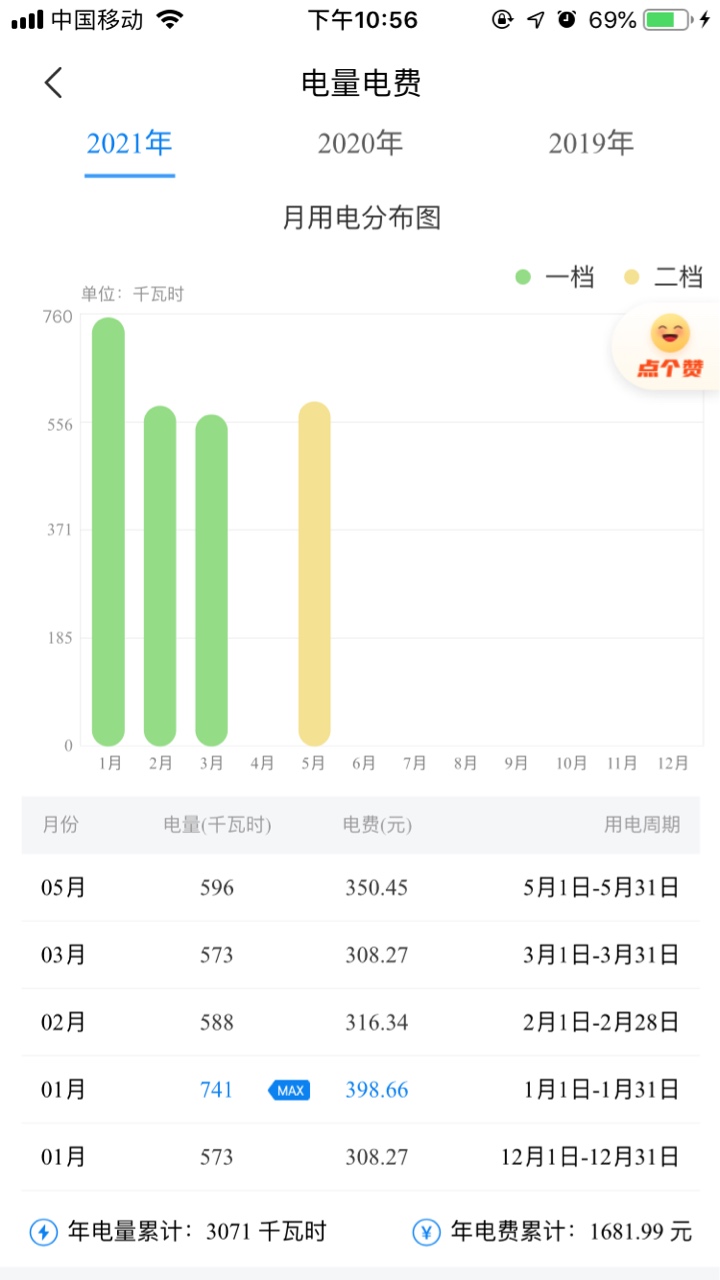This screenshot has width=720, height=1280.
Task: Tap the yellow 5月 bar in the chart
Action: [314, 574]
